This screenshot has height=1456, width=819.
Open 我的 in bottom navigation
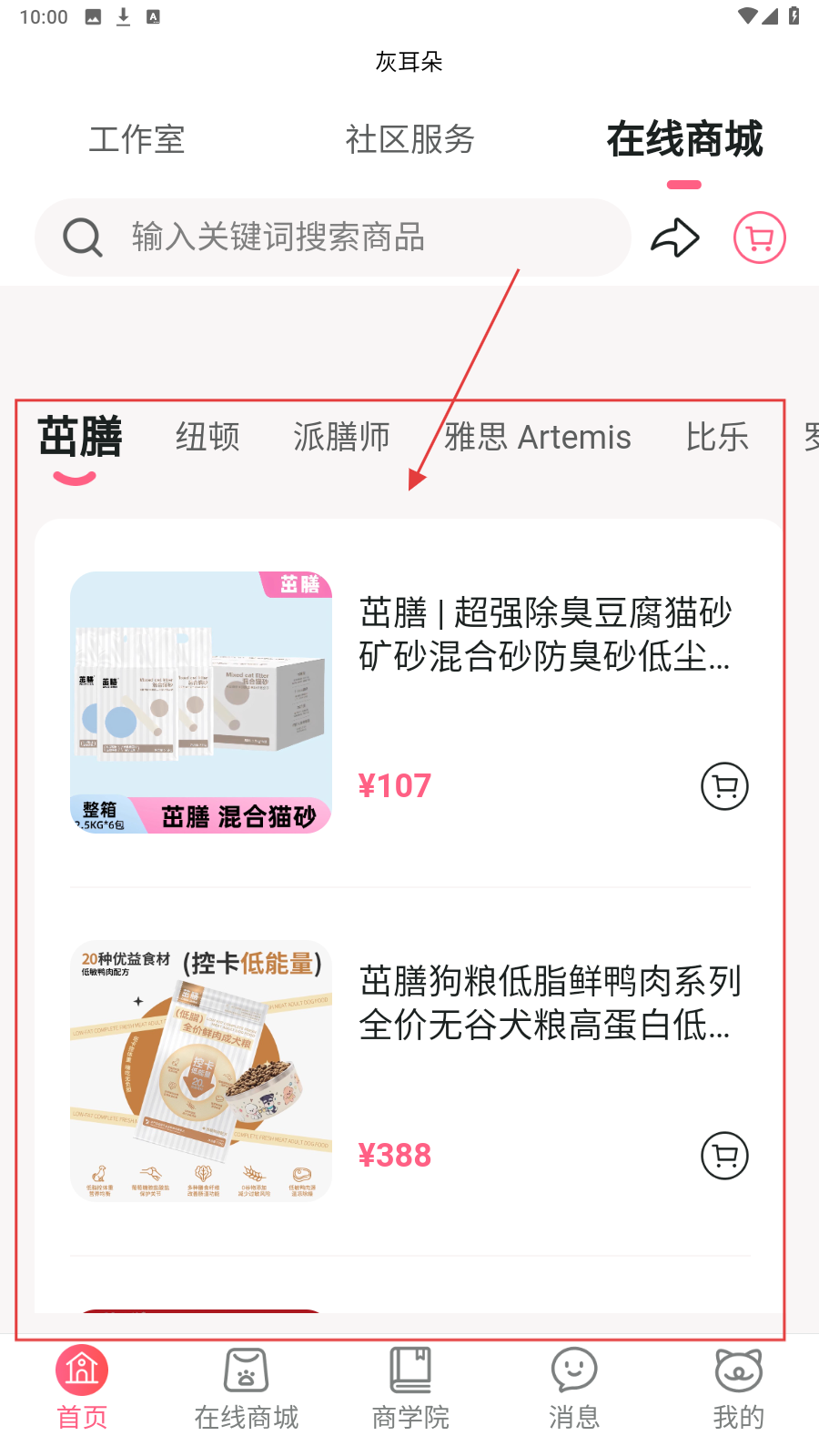pos(738,1389)
